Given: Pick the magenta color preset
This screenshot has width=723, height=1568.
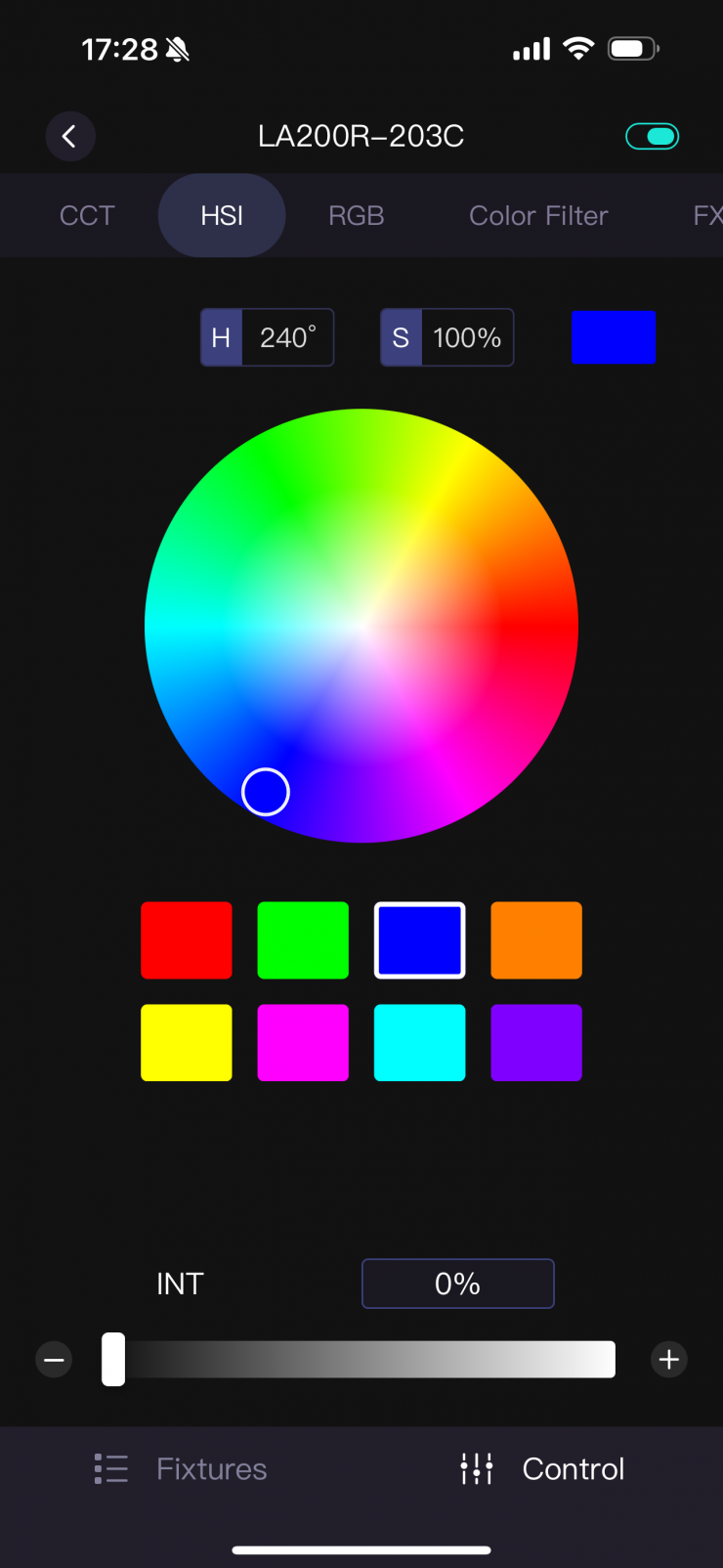Looking at the screenshot, I should tap(303, 1042).
